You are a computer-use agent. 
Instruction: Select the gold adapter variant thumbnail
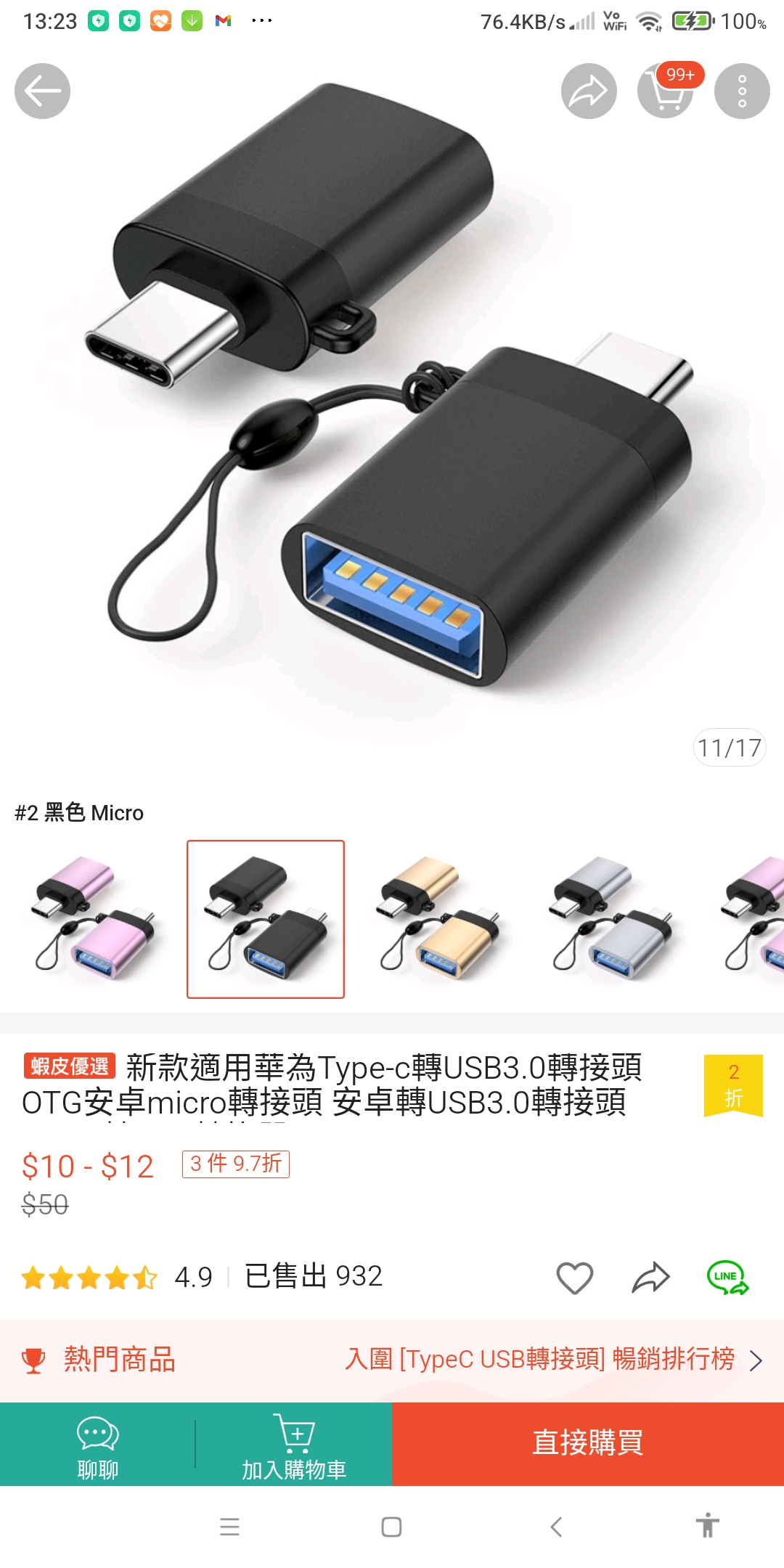[x=438, y=919]
